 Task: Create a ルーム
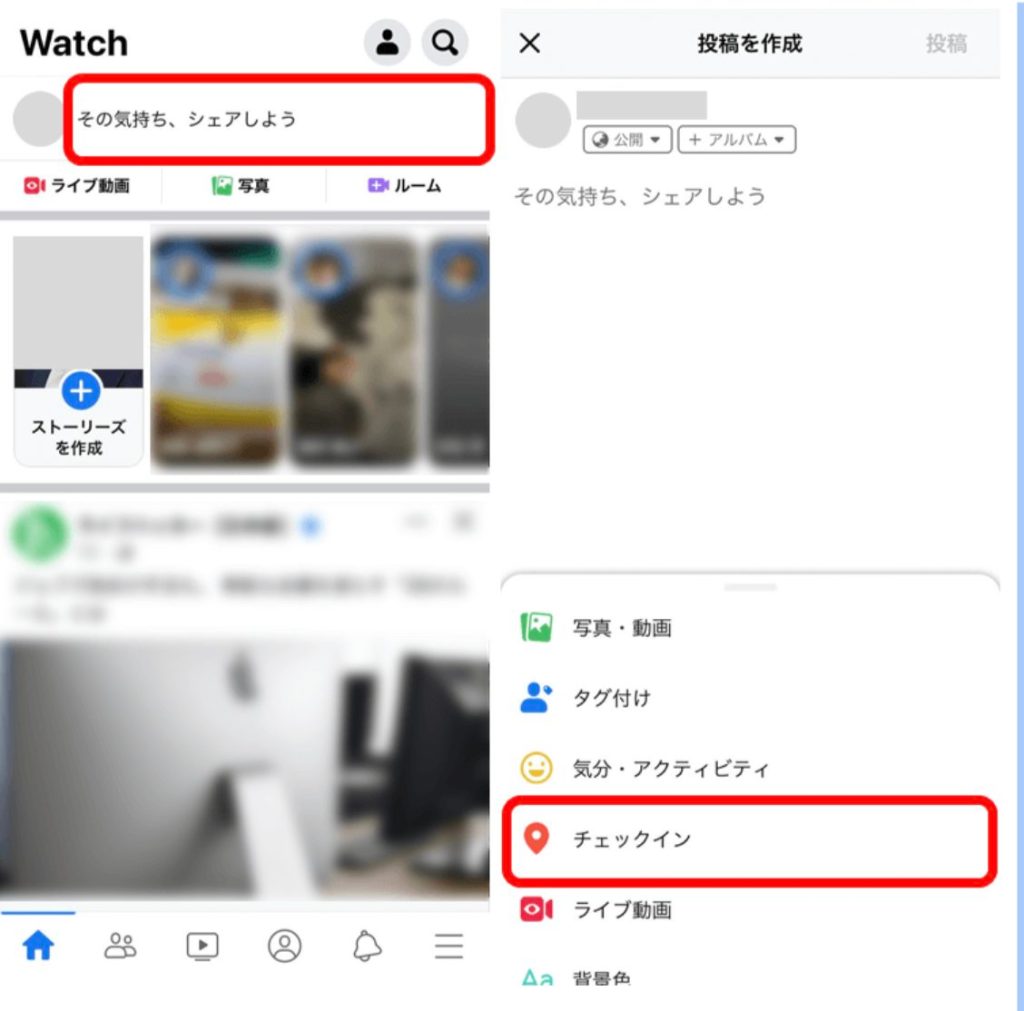[405, 186]
